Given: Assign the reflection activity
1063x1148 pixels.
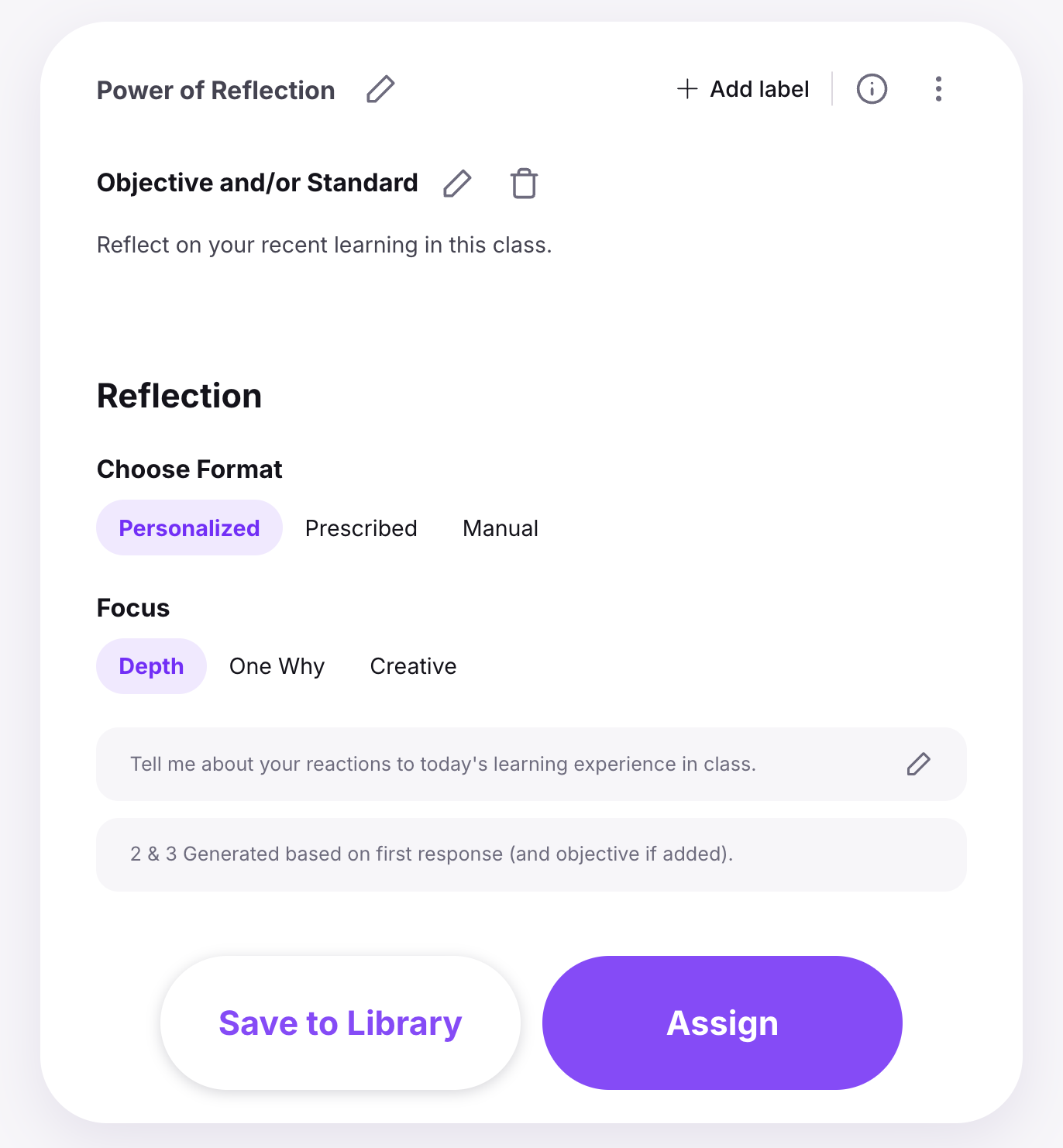Looking at the screenshot, I should 722,1023.
